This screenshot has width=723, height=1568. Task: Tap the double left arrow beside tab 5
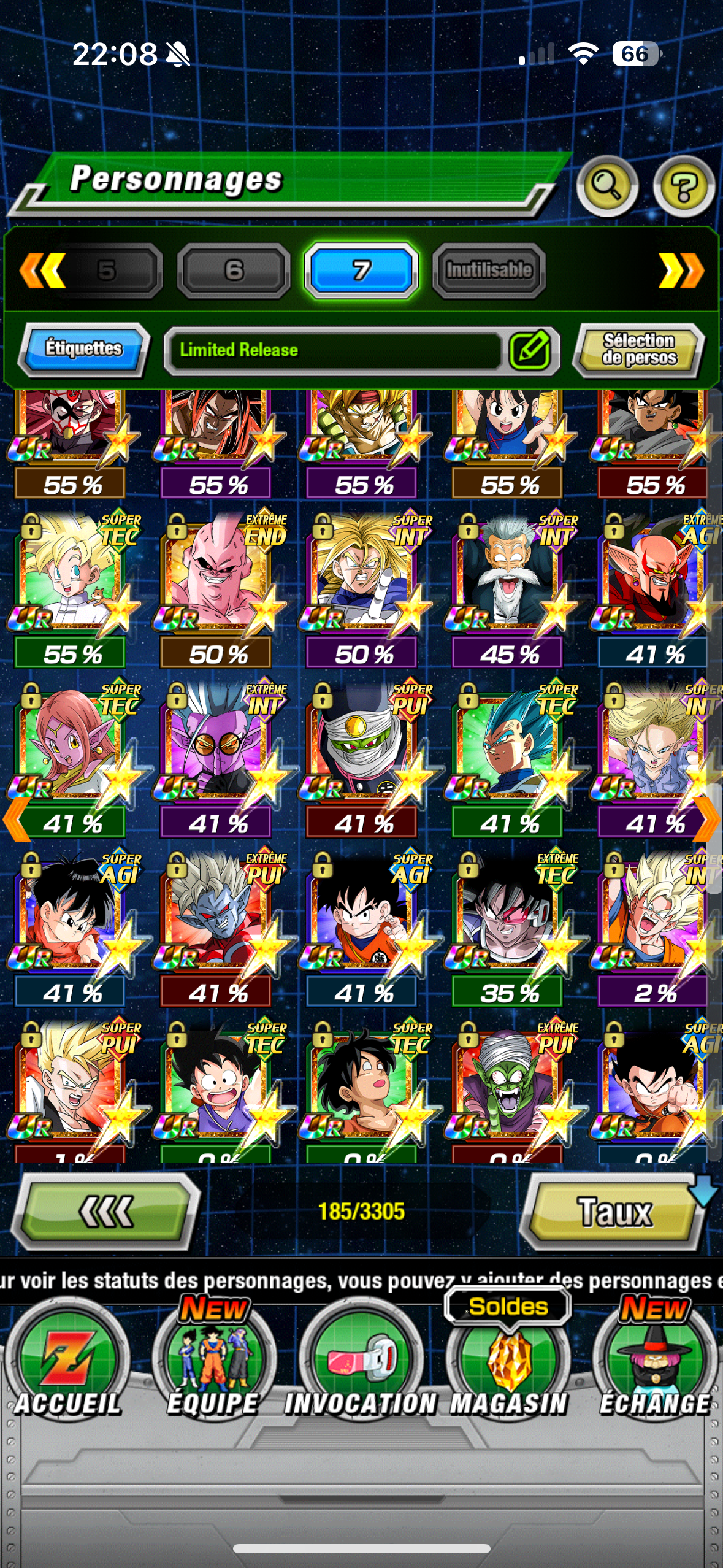click(x=42, y=271)
